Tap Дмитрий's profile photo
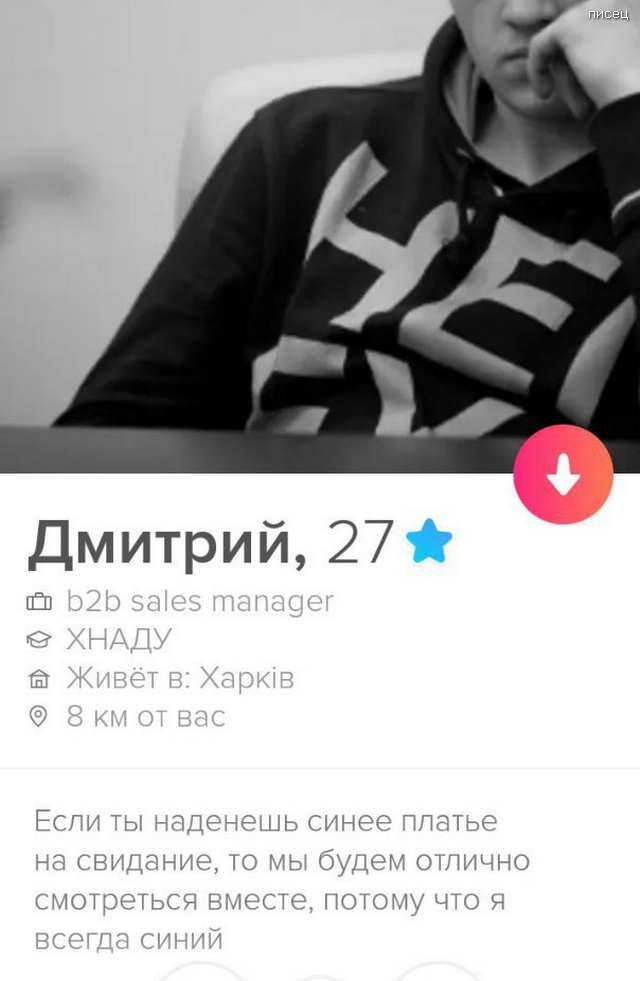 coord(320,220)
